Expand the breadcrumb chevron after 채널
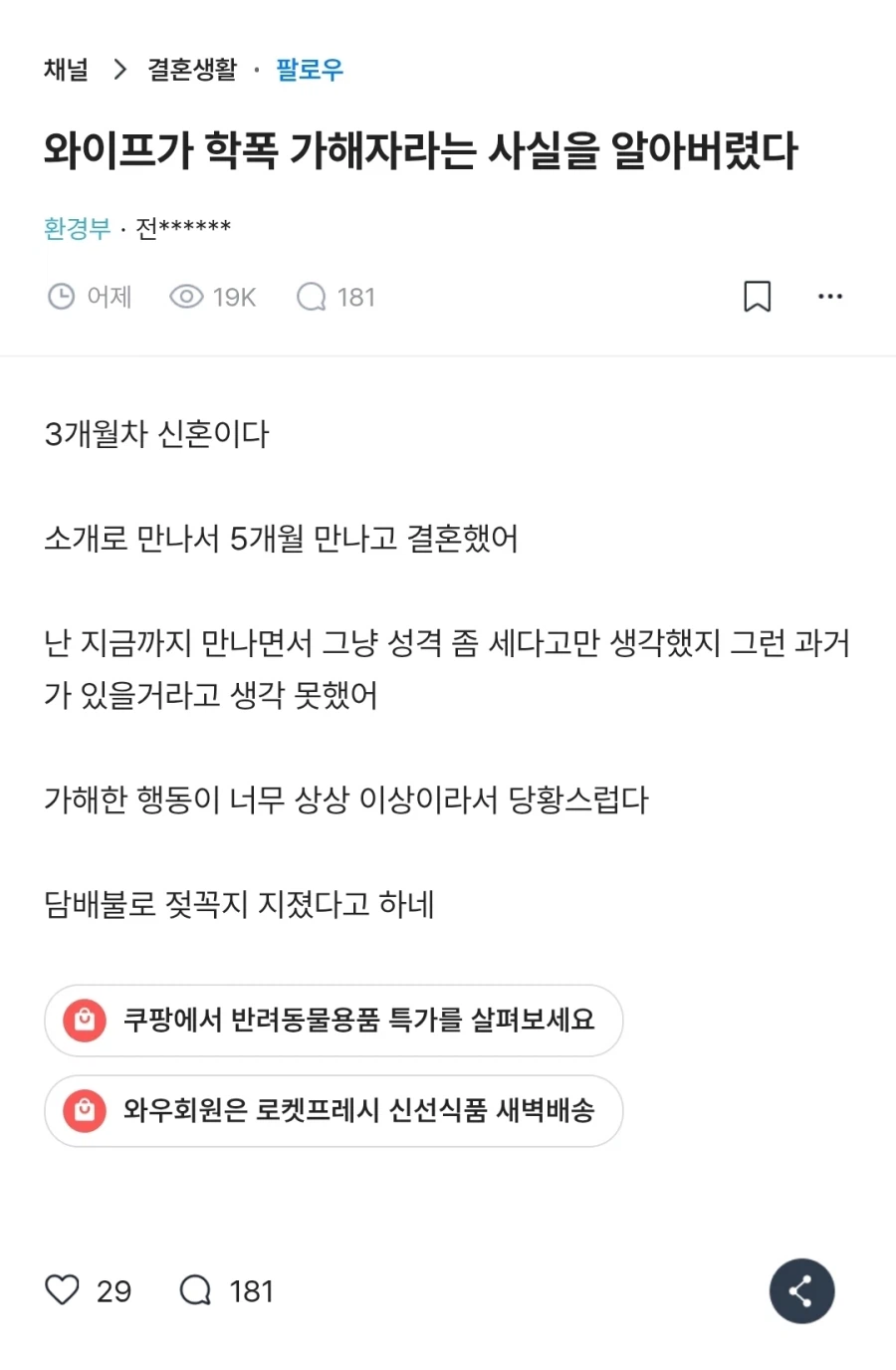 [x=119, y=69]
